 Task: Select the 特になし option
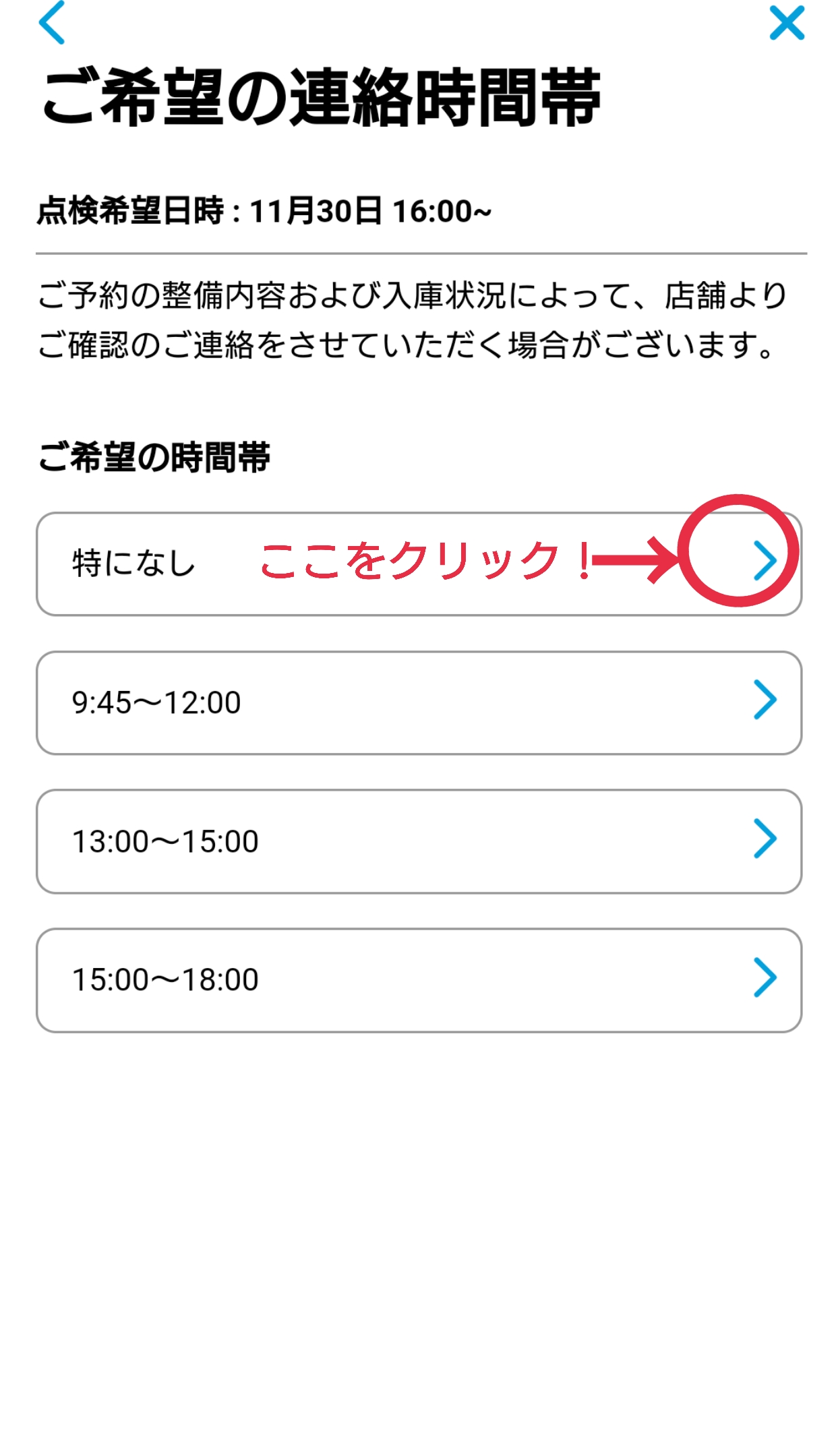pos(419,564)
